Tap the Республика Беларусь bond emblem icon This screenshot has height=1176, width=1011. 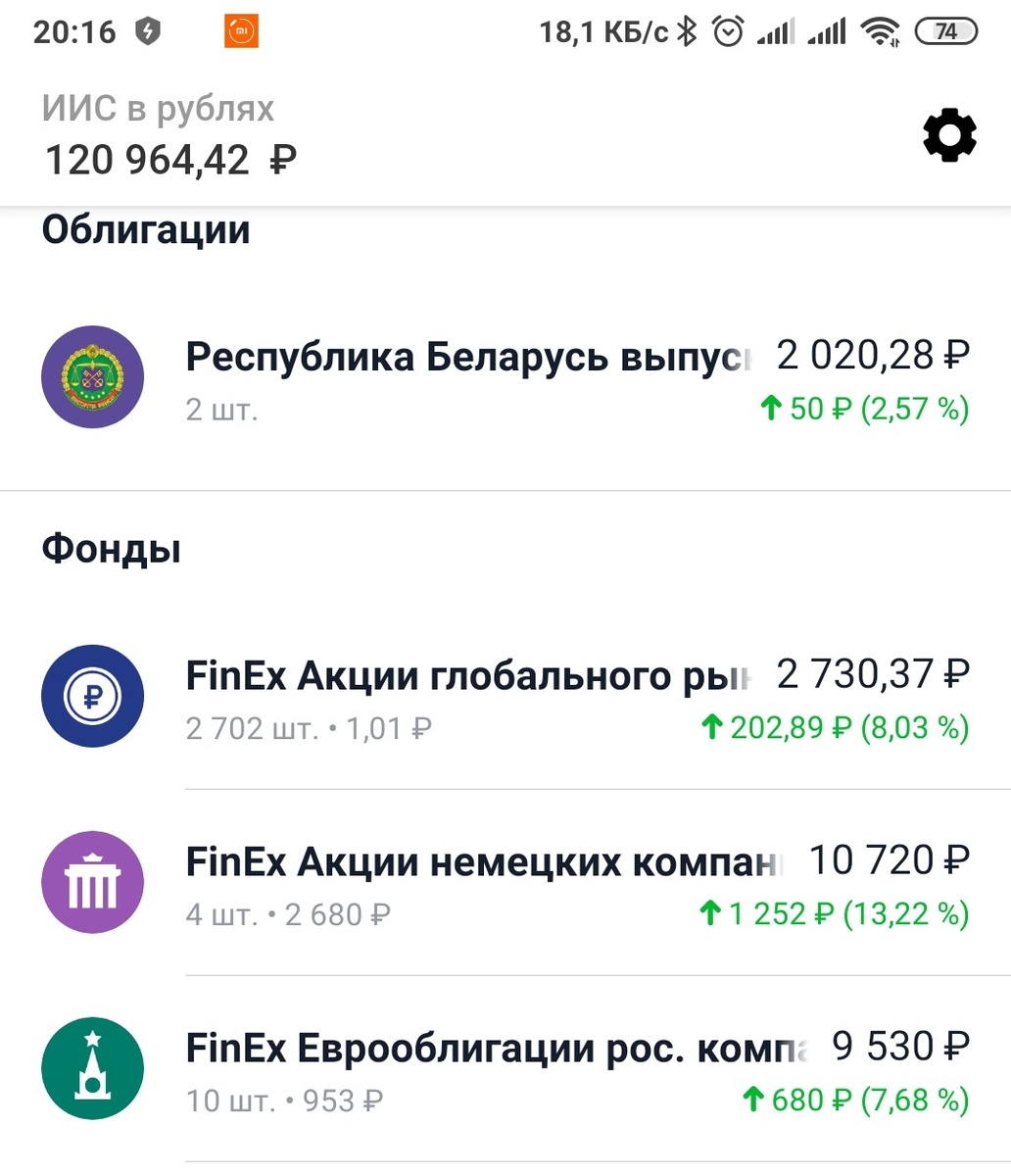pos(91,377)
